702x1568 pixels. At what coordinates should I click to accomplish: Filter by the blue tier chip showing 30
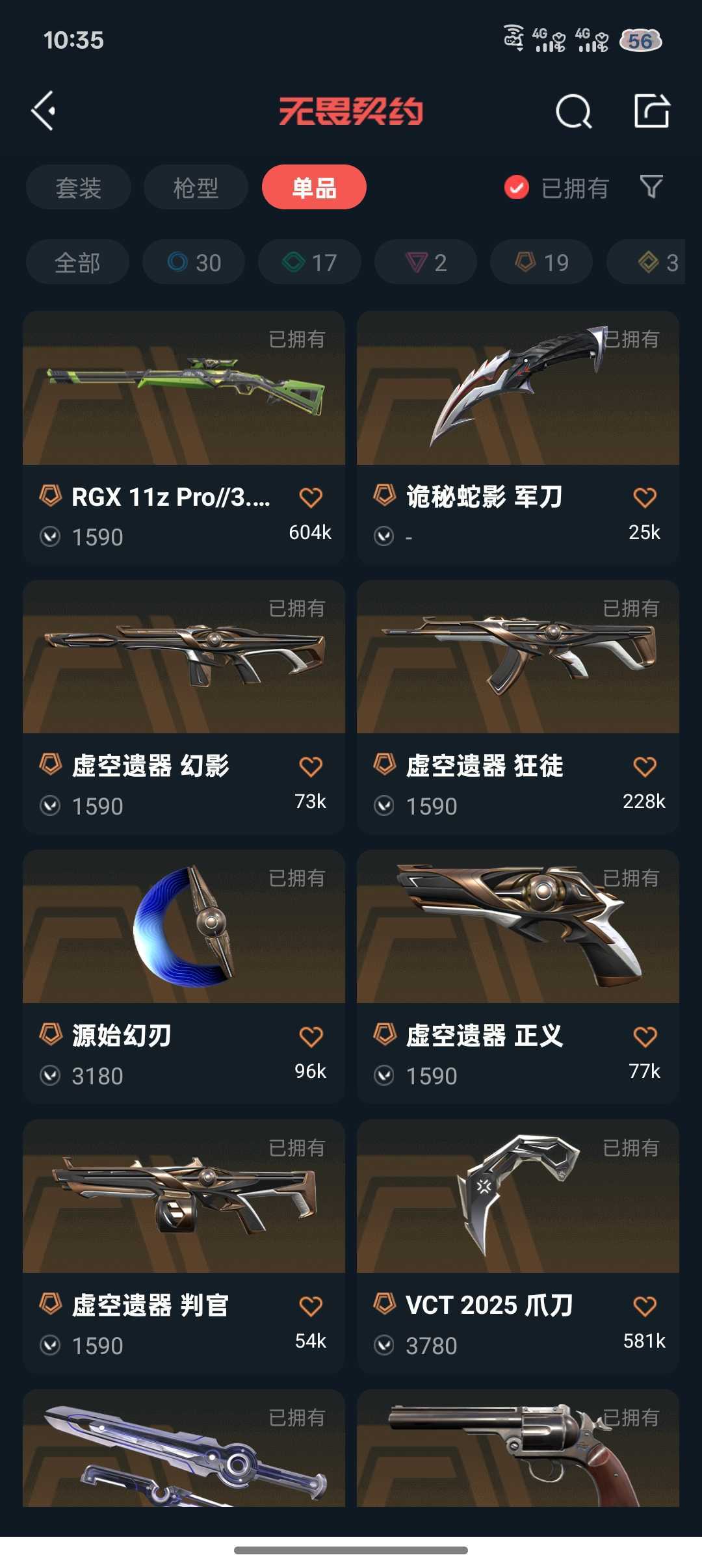click(194, 263)
